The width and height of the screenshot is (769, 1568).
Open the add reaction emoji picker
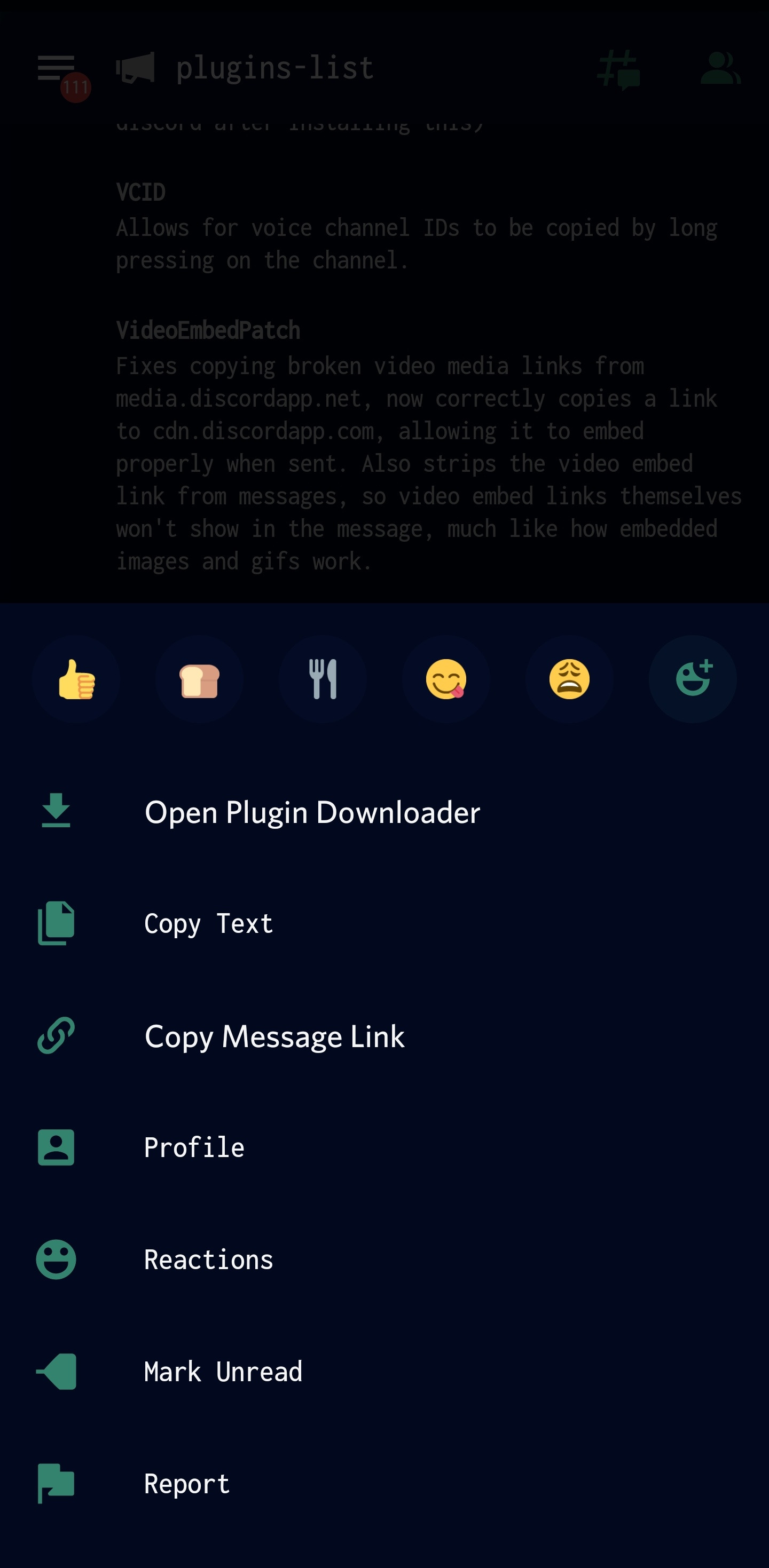pyautogui.click(x=692, y=679)
